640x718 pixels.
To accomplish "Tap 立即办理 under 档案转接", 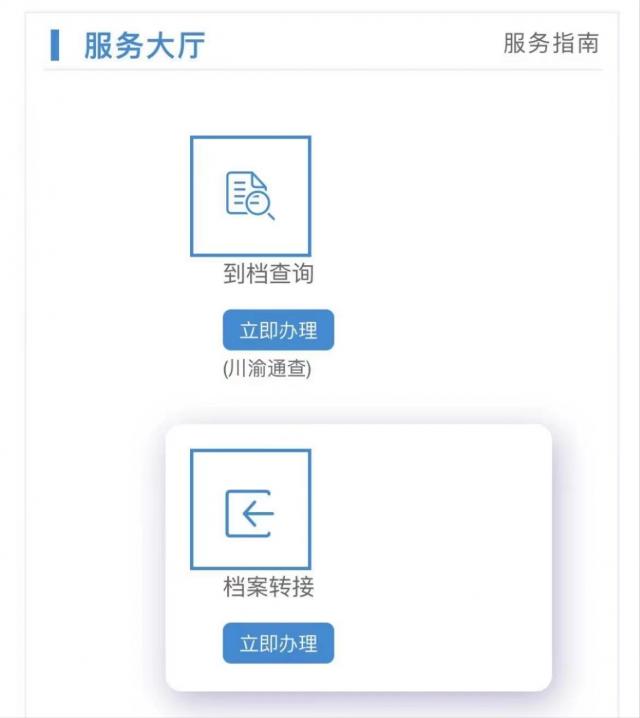I will (278, 644).
